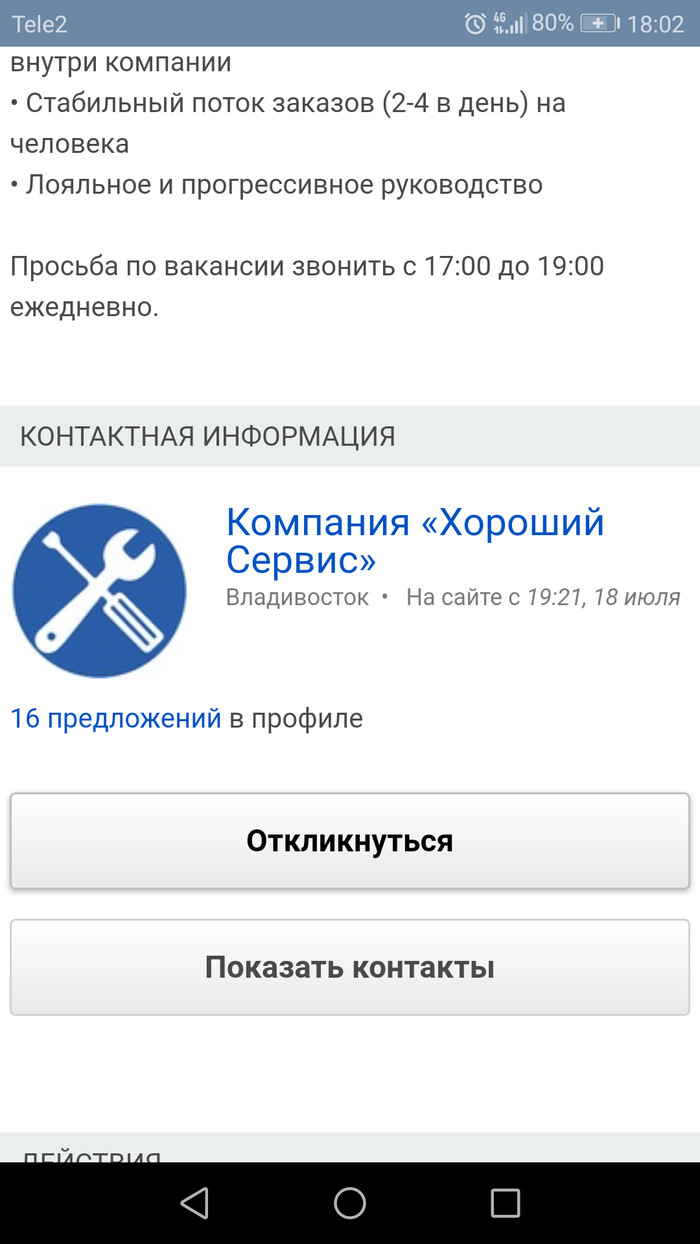Screen dimensions: 700x1244
Task: Go back using system back button
Action: (x=194, y=1202)
